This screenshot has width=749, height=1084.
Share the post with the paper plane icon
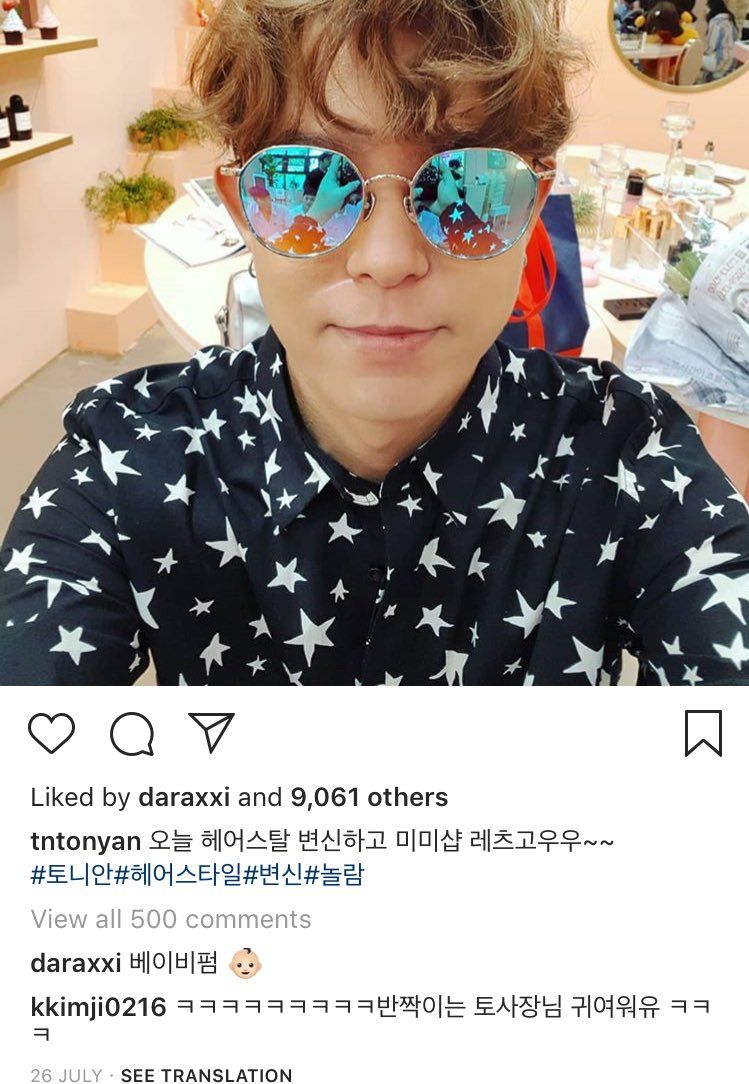click(x=211, y=732)
